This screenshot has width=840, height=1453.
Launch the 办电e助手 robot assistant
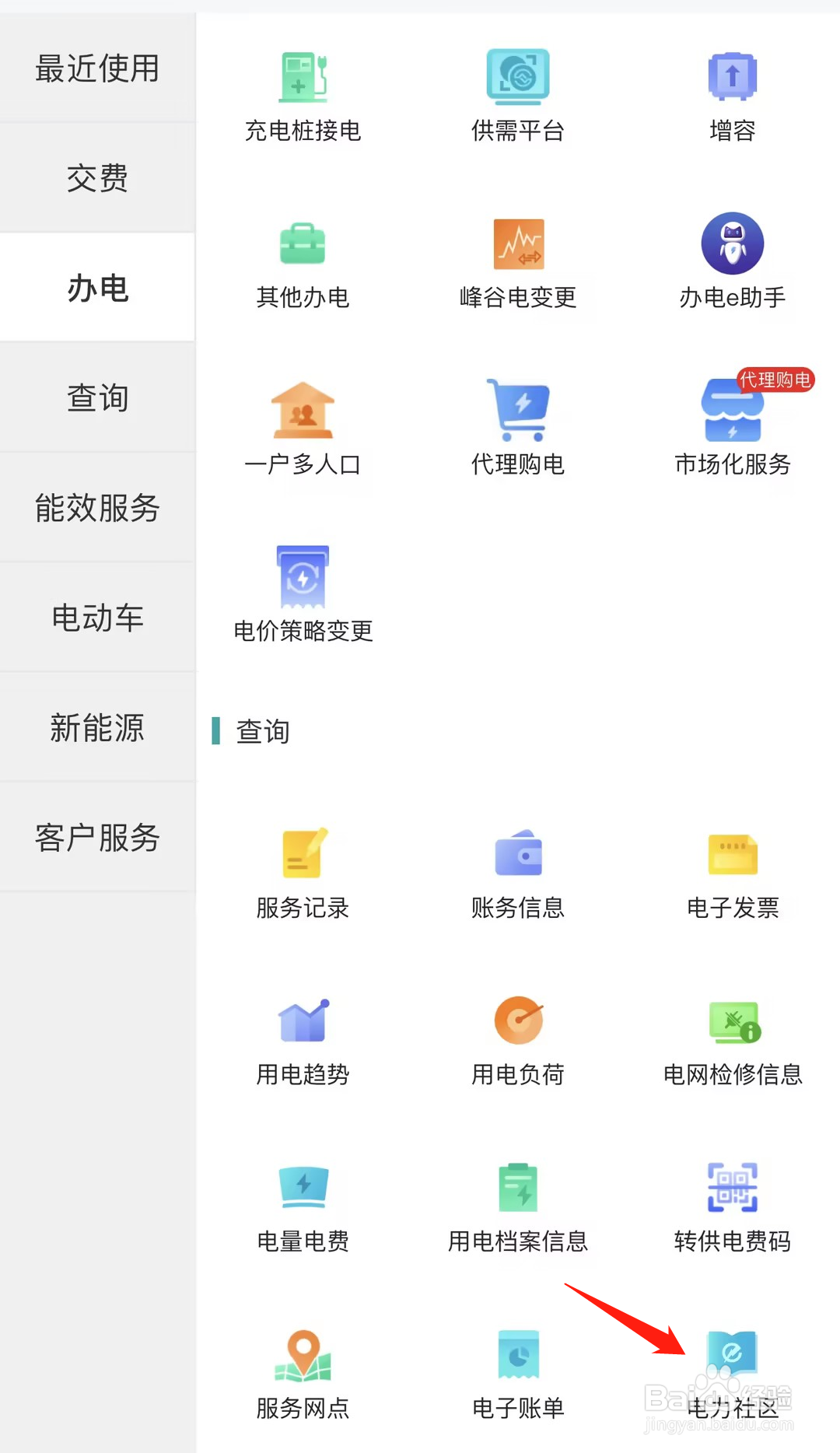click(732, 261)
